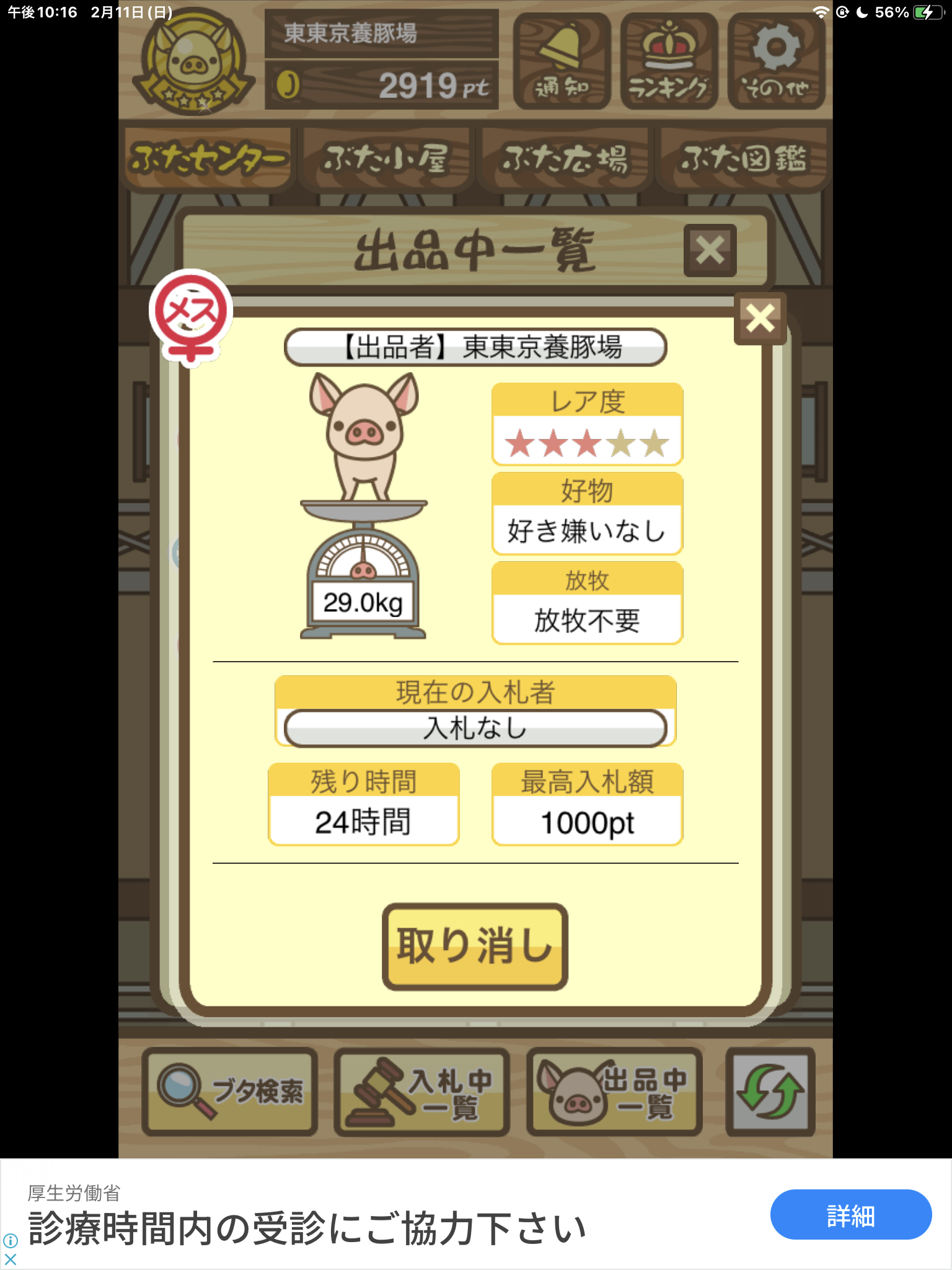Tap the green refresh arrows button
This screenshot has height=1270, width=952.
(770, 1091)
